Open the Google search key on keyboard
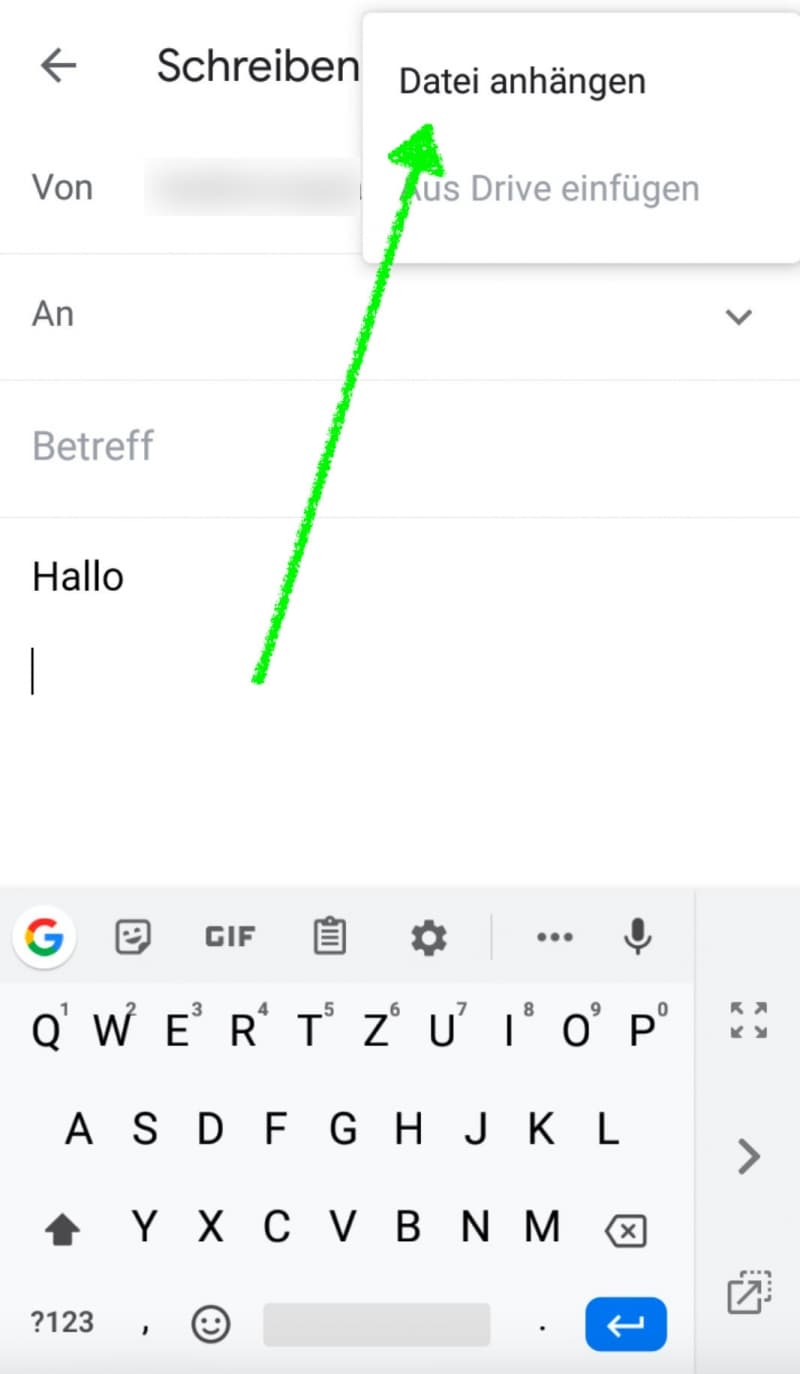Image resolution: width=800 pixels, height=1374 pixels. [x=44, y=937]
